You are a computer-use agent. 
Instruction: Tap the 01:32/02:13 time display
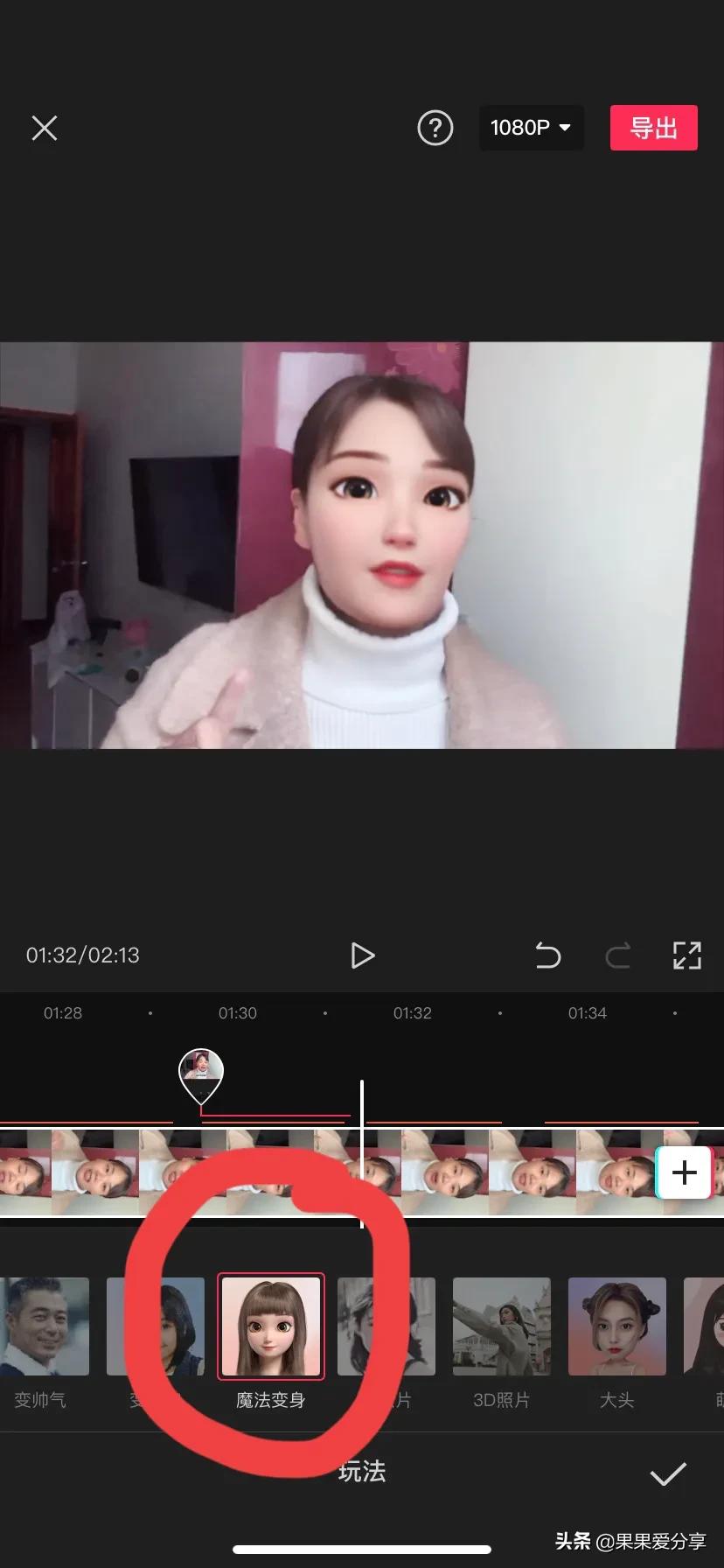click(x=83, y=955)
